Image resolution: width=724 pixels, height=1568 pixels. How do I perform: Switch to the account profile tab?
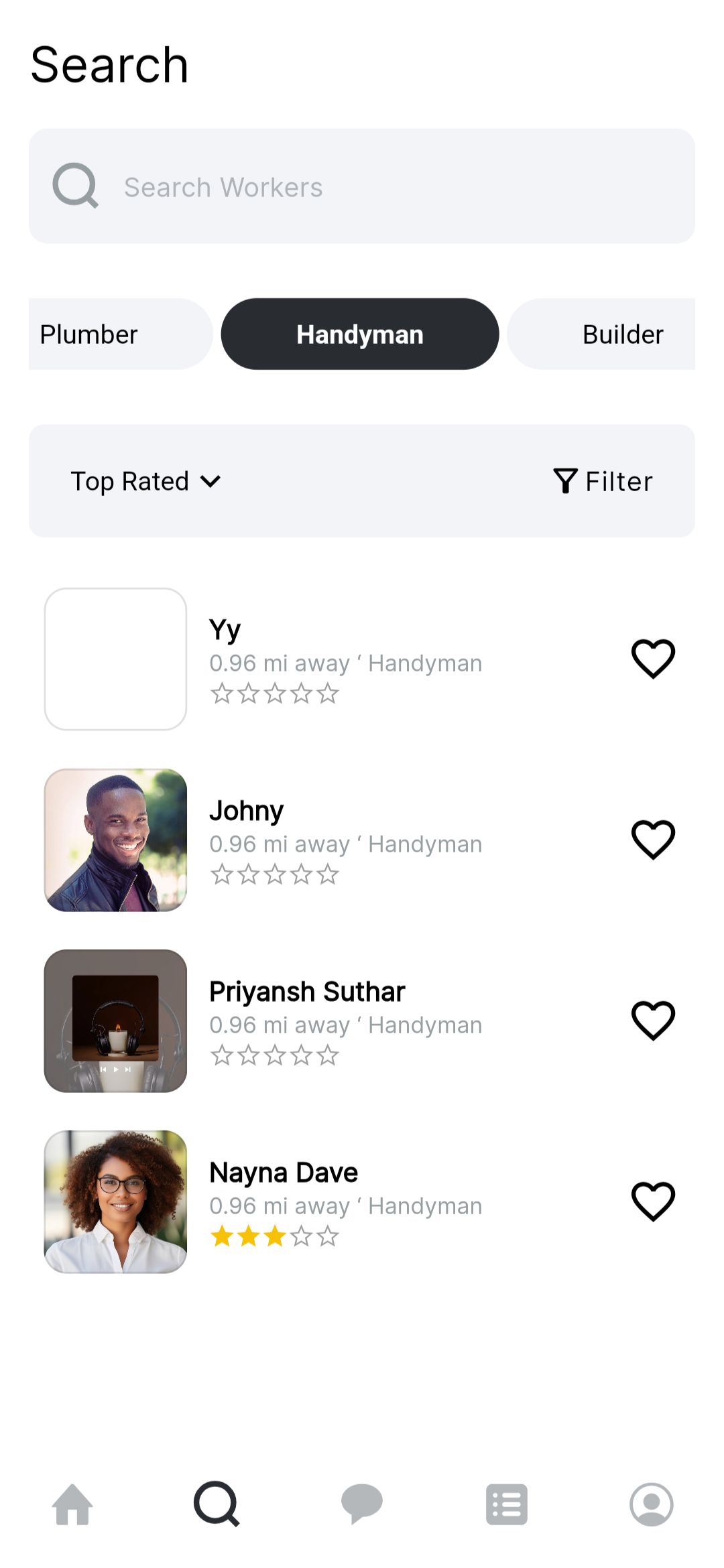tap(652, 1504)
